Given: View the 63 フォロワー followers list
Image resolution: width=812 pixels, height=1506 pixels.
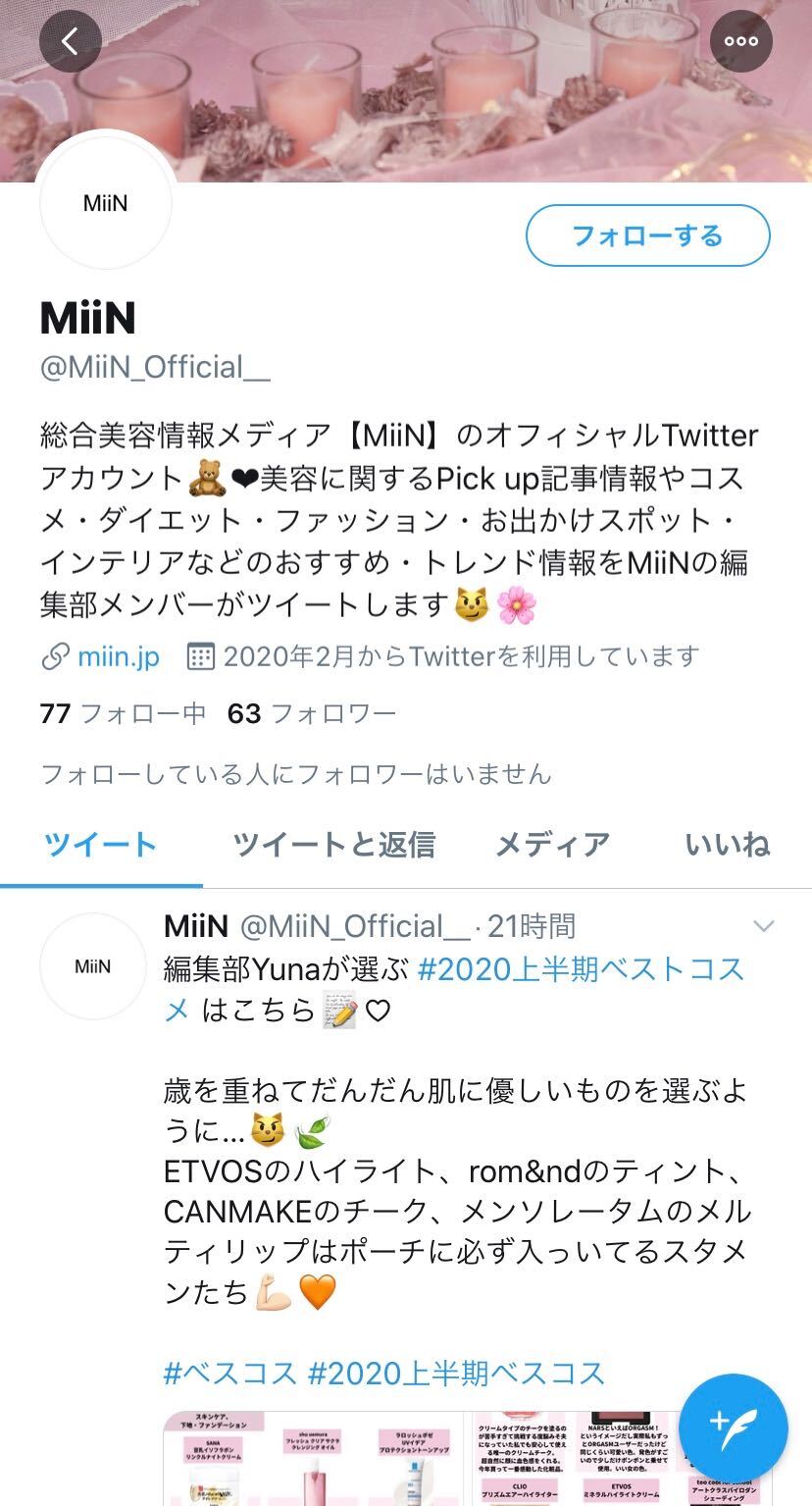Looking at the screenshot, I should 311,713.
